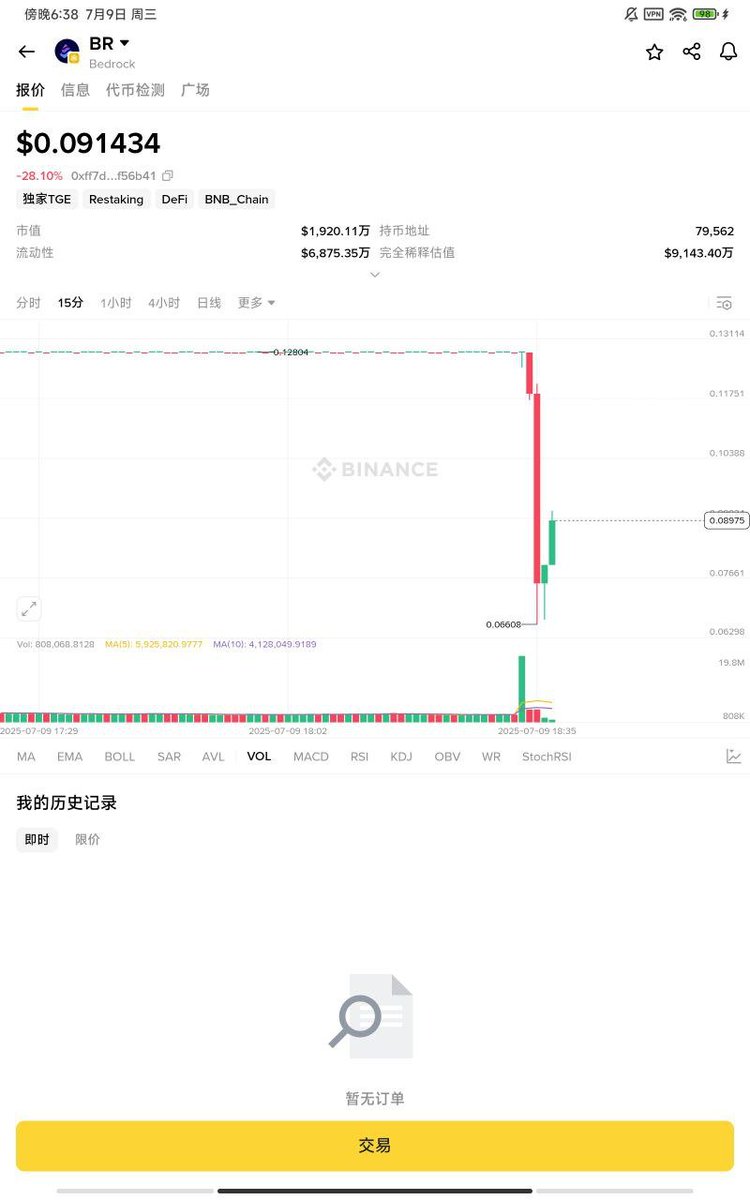Select the 1小时 chart interval
This screenshot has width=750, height=1200.
[115, 303]
